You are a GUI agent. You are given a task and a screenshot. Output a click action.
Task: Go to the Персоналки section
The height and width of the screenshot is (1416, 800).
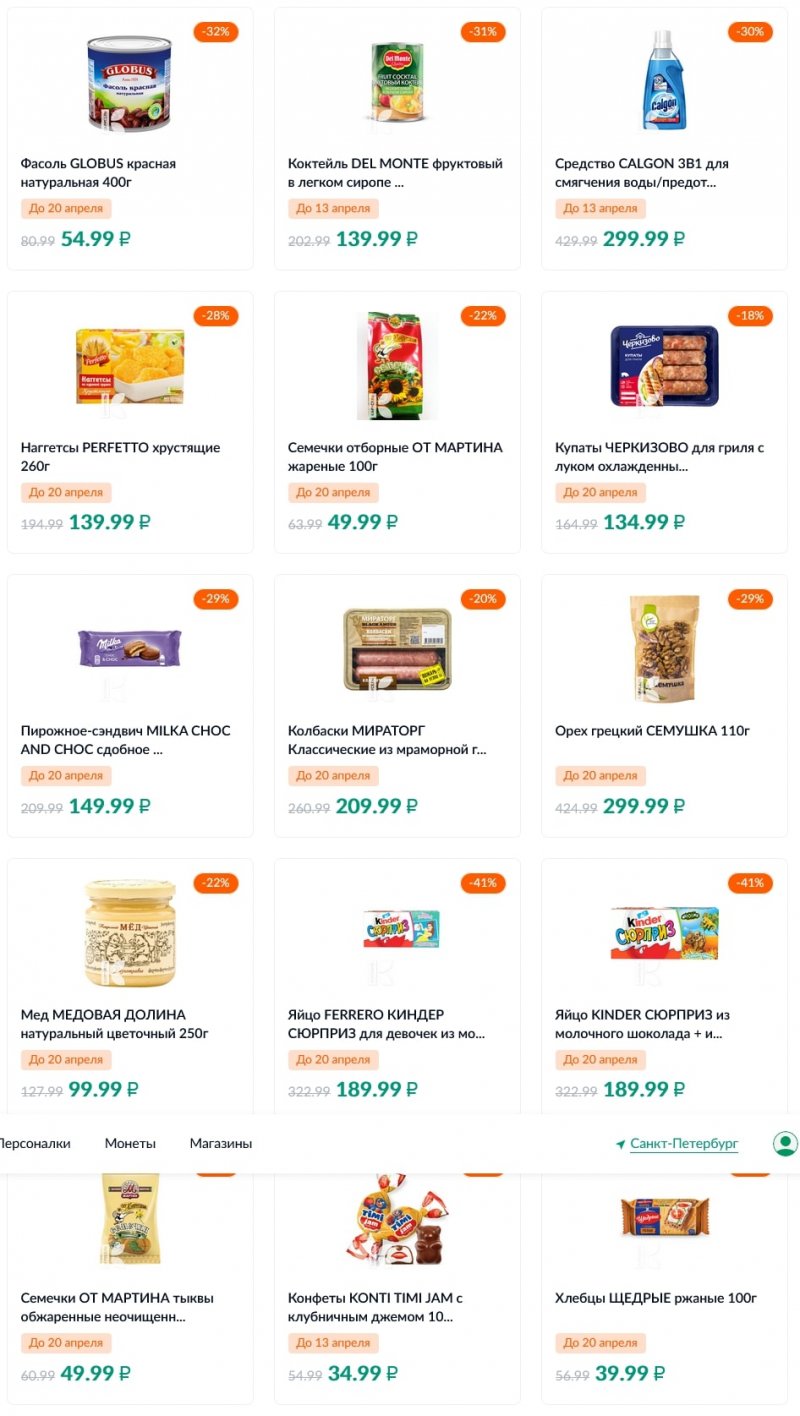[33, 1143]
